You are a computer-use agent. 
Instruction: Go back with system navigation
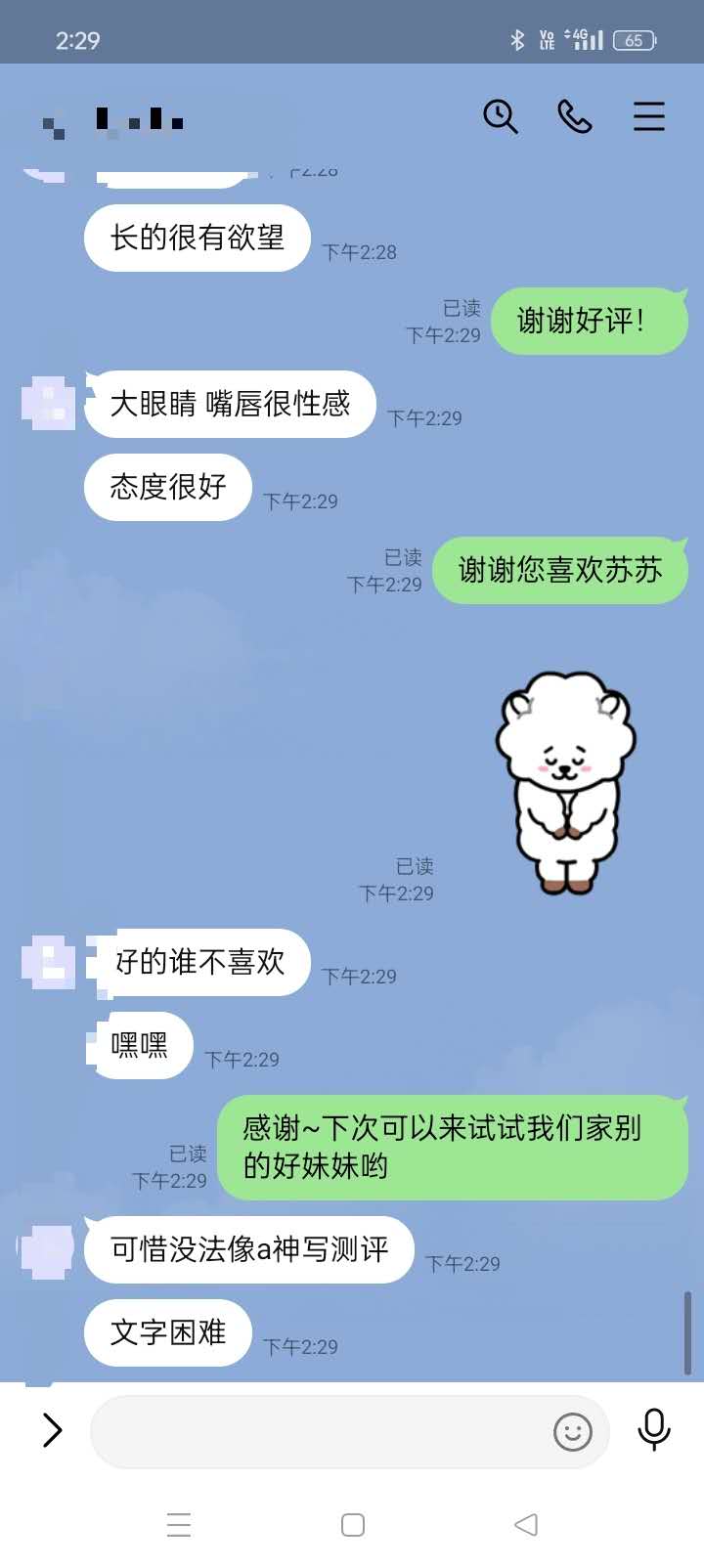(x=526, y=1524)
